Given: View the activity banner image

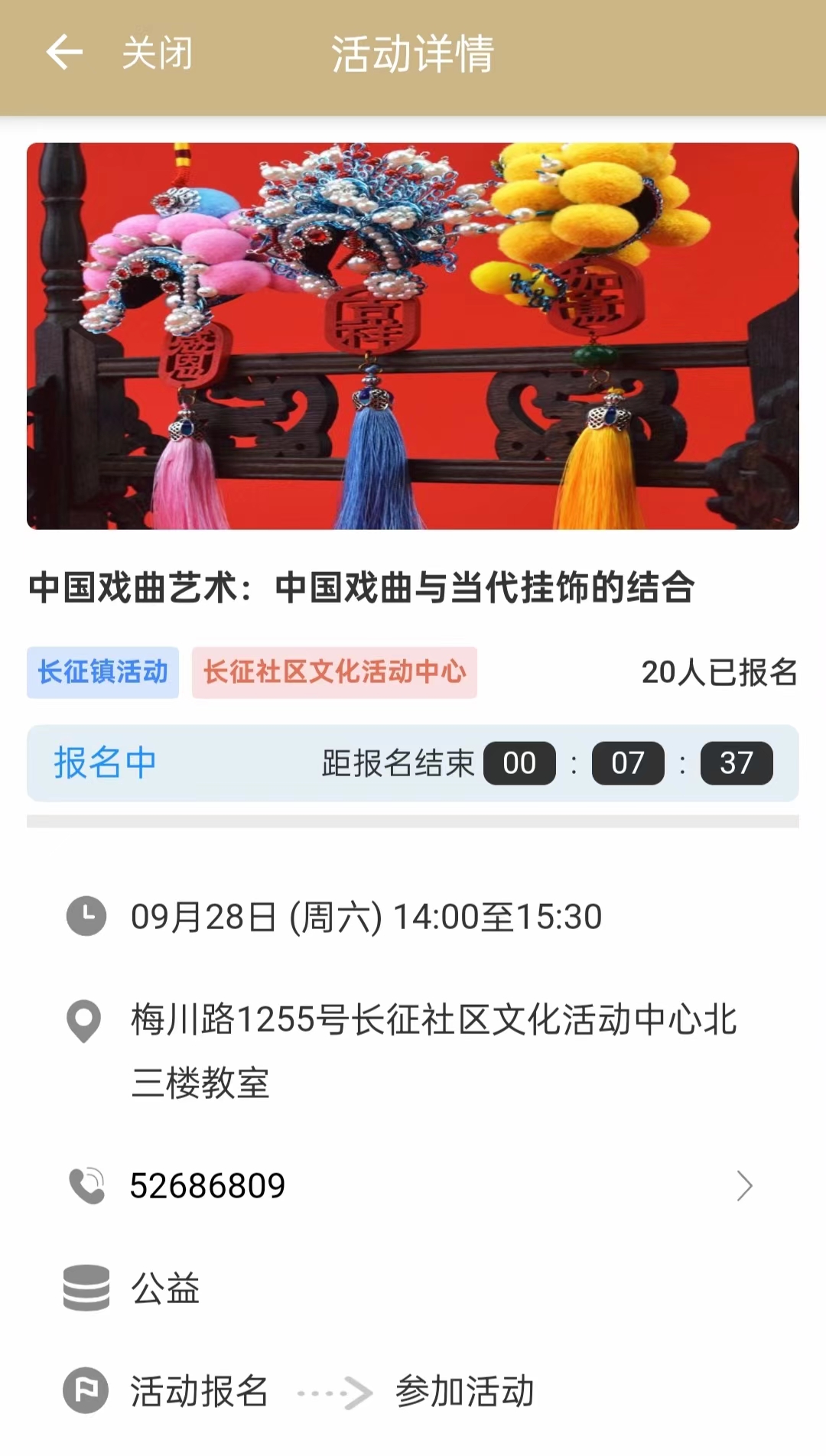Looking at the screenshot, I should (413, 336).
